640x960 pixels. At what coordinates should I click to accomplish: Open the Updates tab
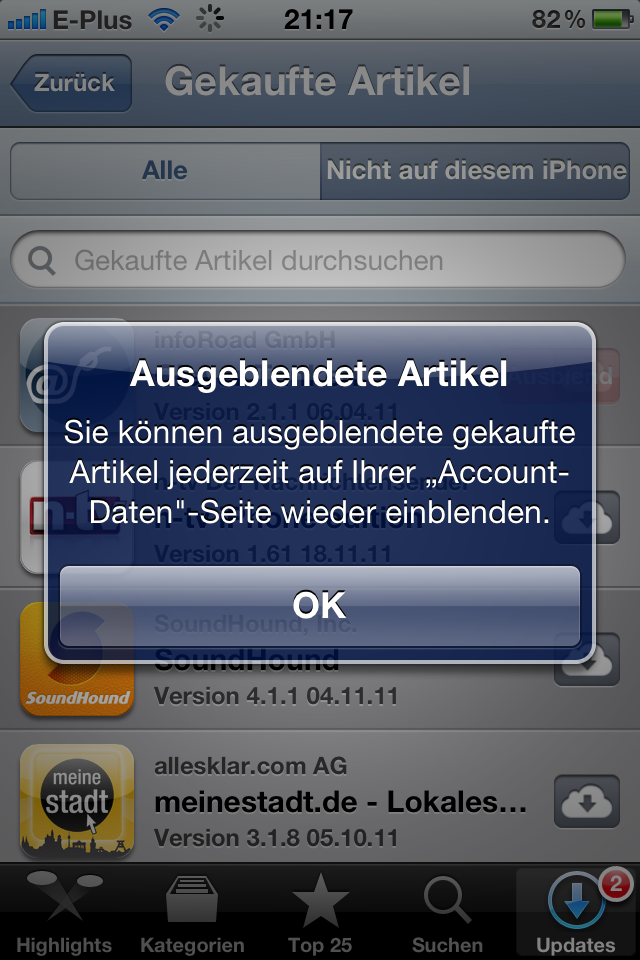[576, 913]
